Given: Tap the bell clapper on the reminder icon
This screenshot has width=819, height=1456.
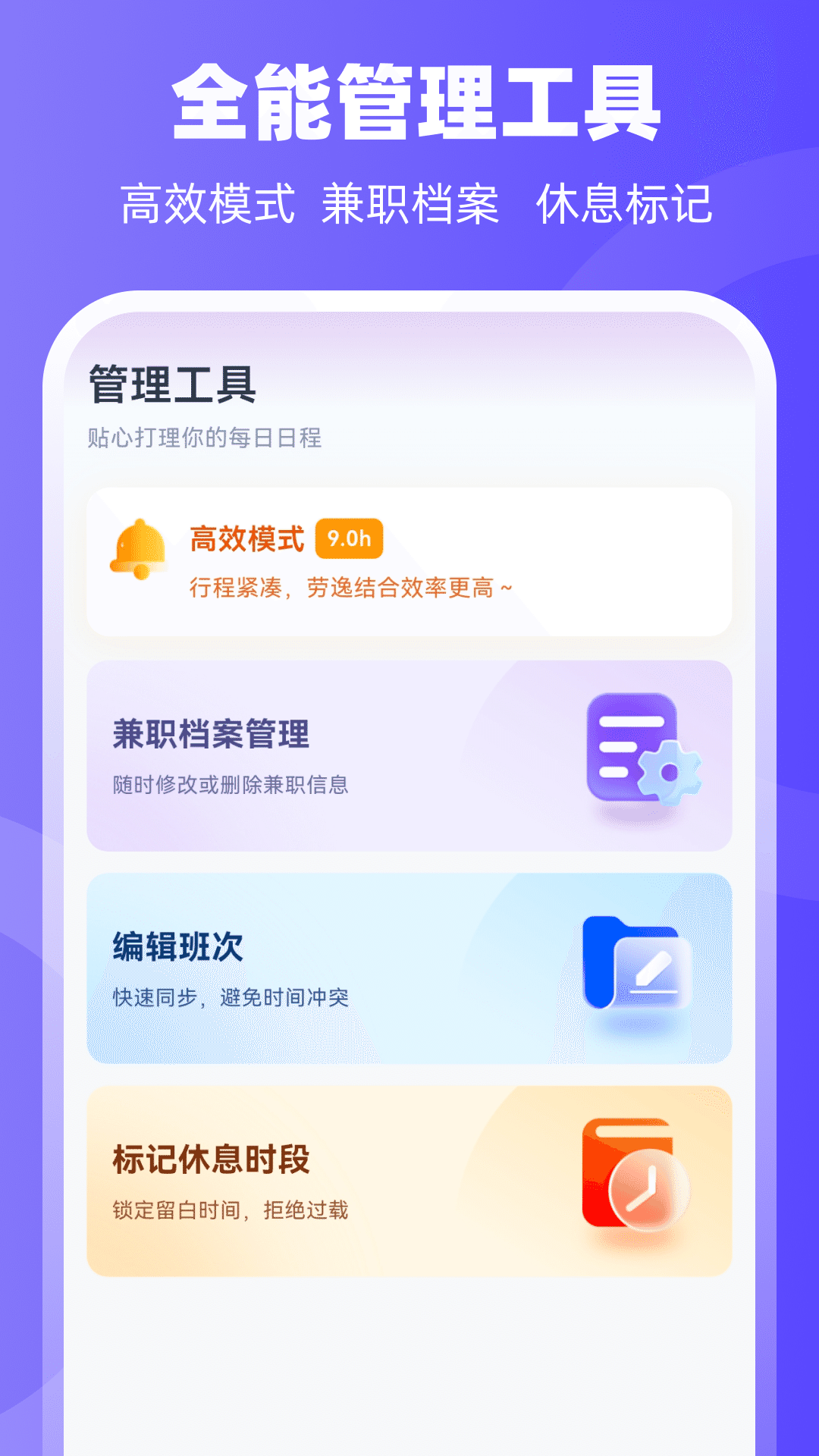Looking at the screenshot, I should point(141,573).
